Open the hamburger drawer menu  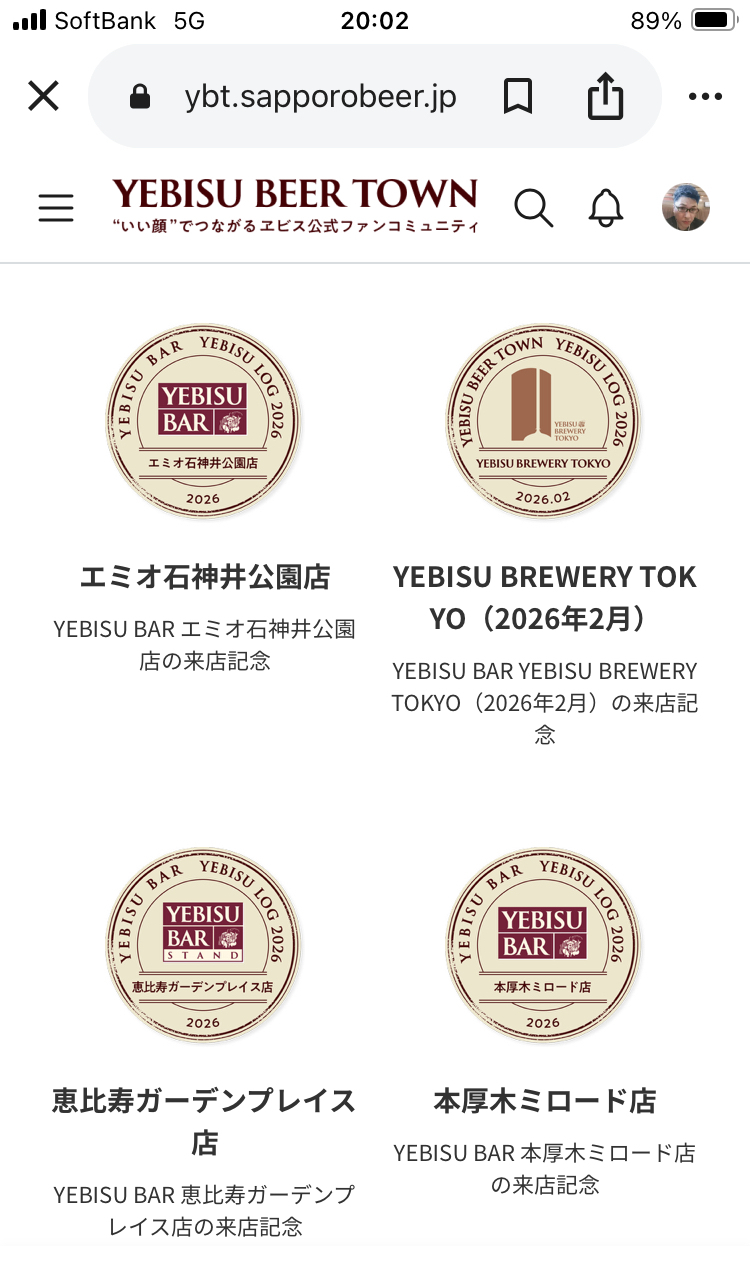56,207
